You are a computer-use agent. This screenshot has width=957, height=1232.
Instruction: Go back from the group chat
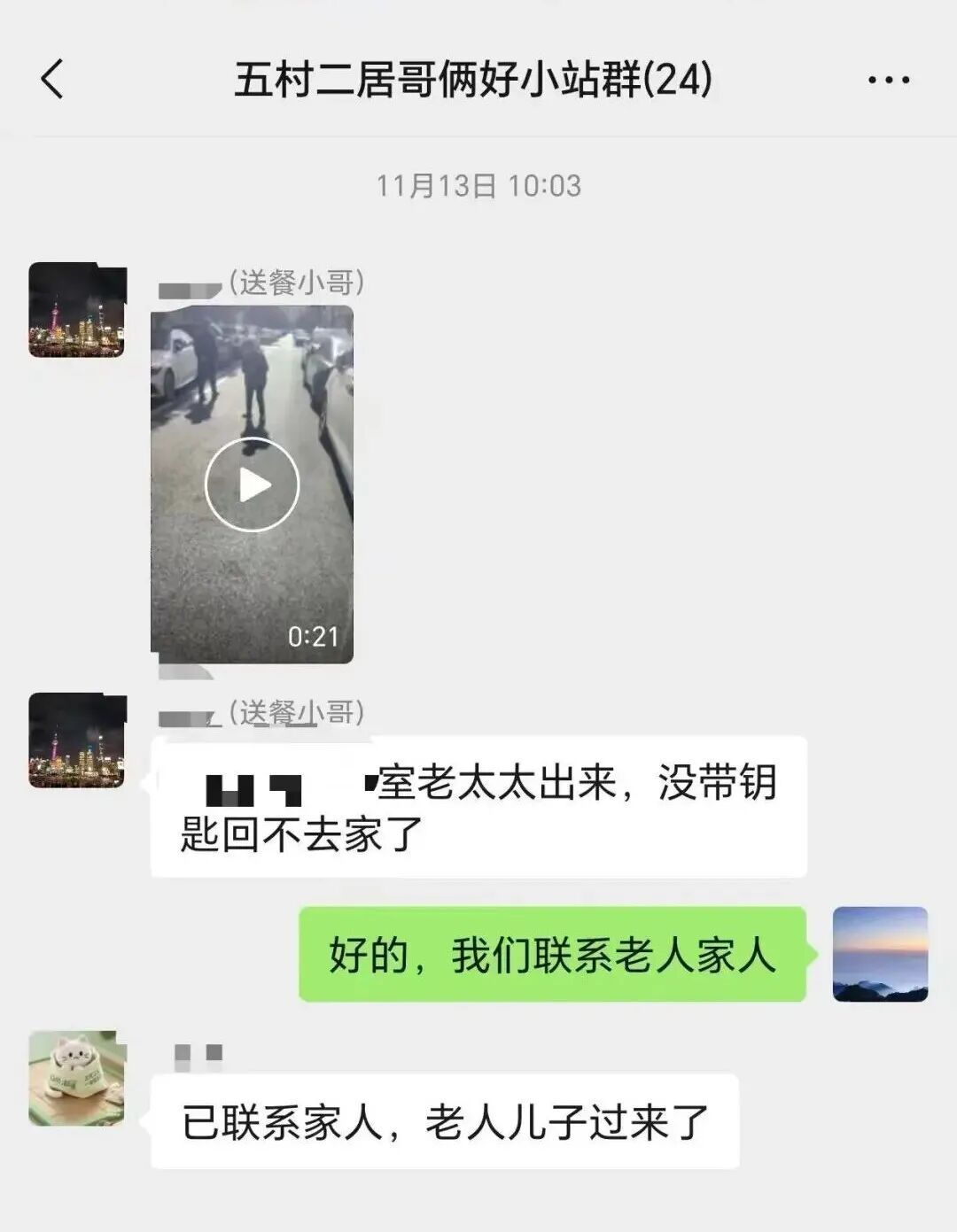53,79
